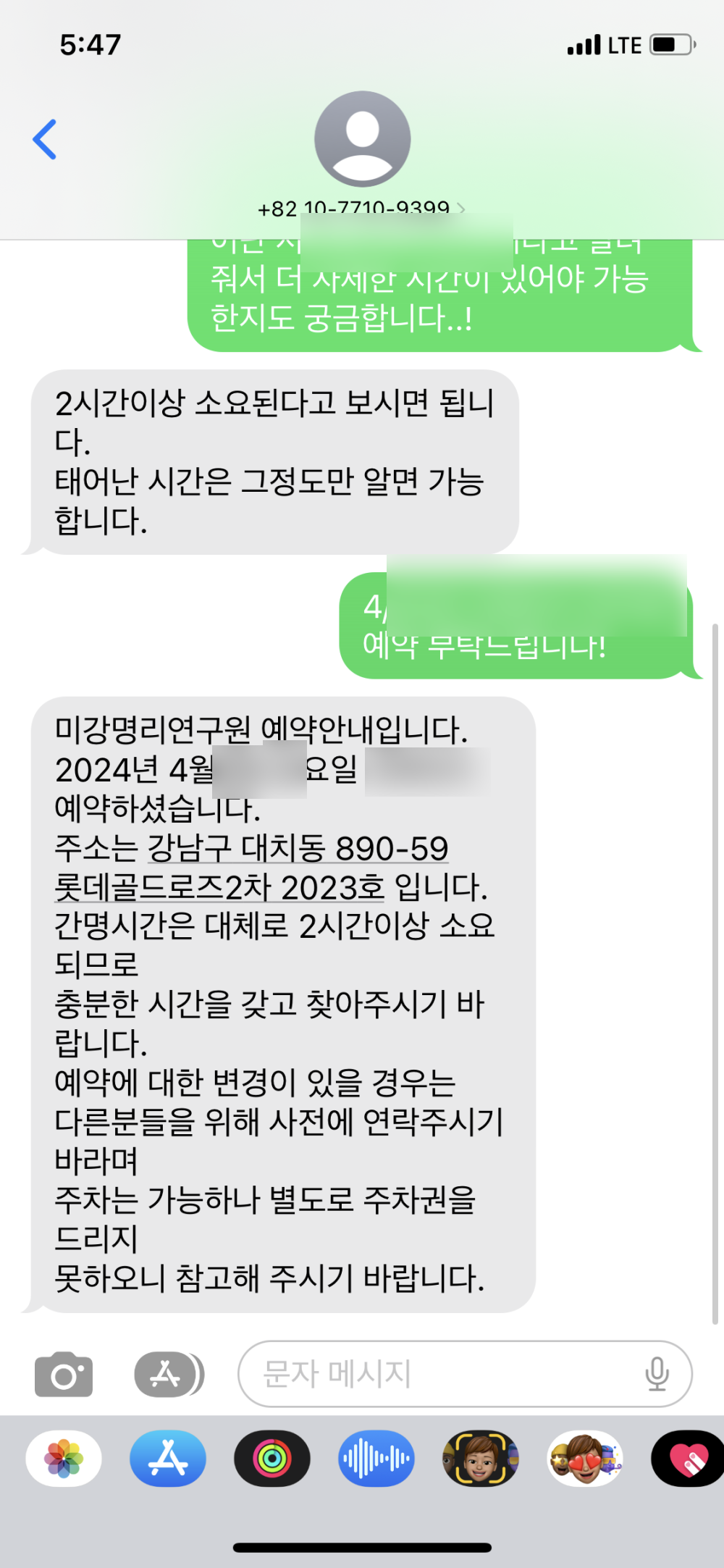
Task: Open the Memoji camera app
Action: pyautogui.click(x=480, y=1458)
